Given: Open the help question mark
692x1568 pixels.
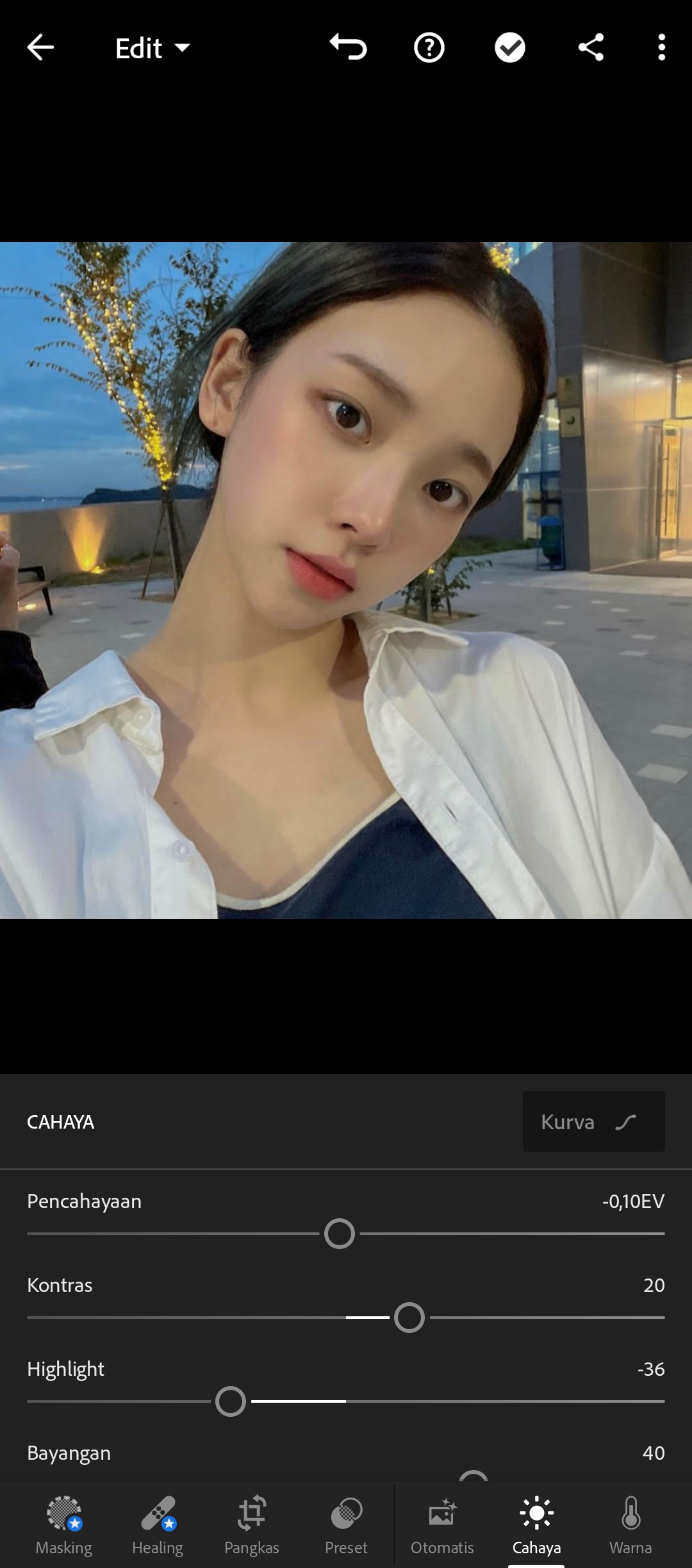Looking at the screenshot, I should 429,48.
